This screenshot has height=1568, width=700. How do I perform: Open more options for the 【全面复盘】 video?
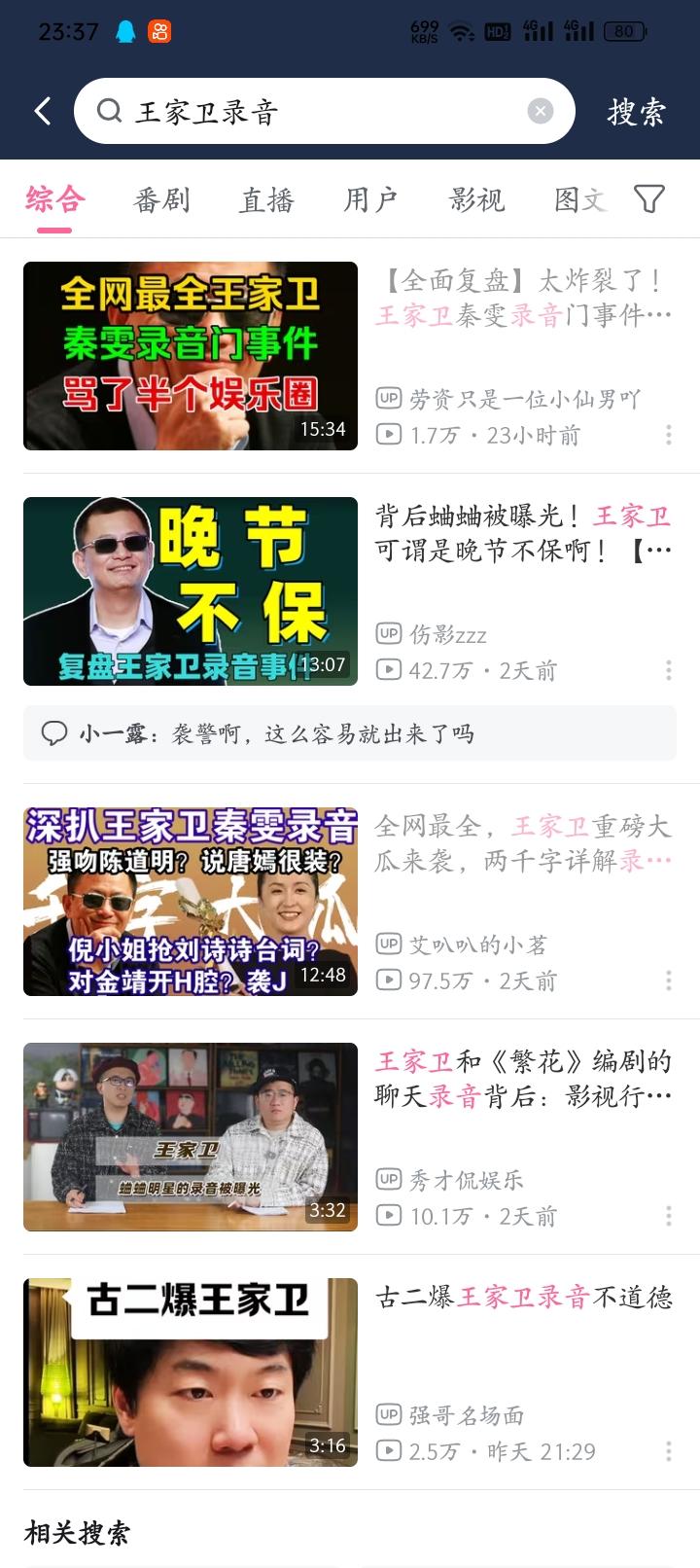668,435
